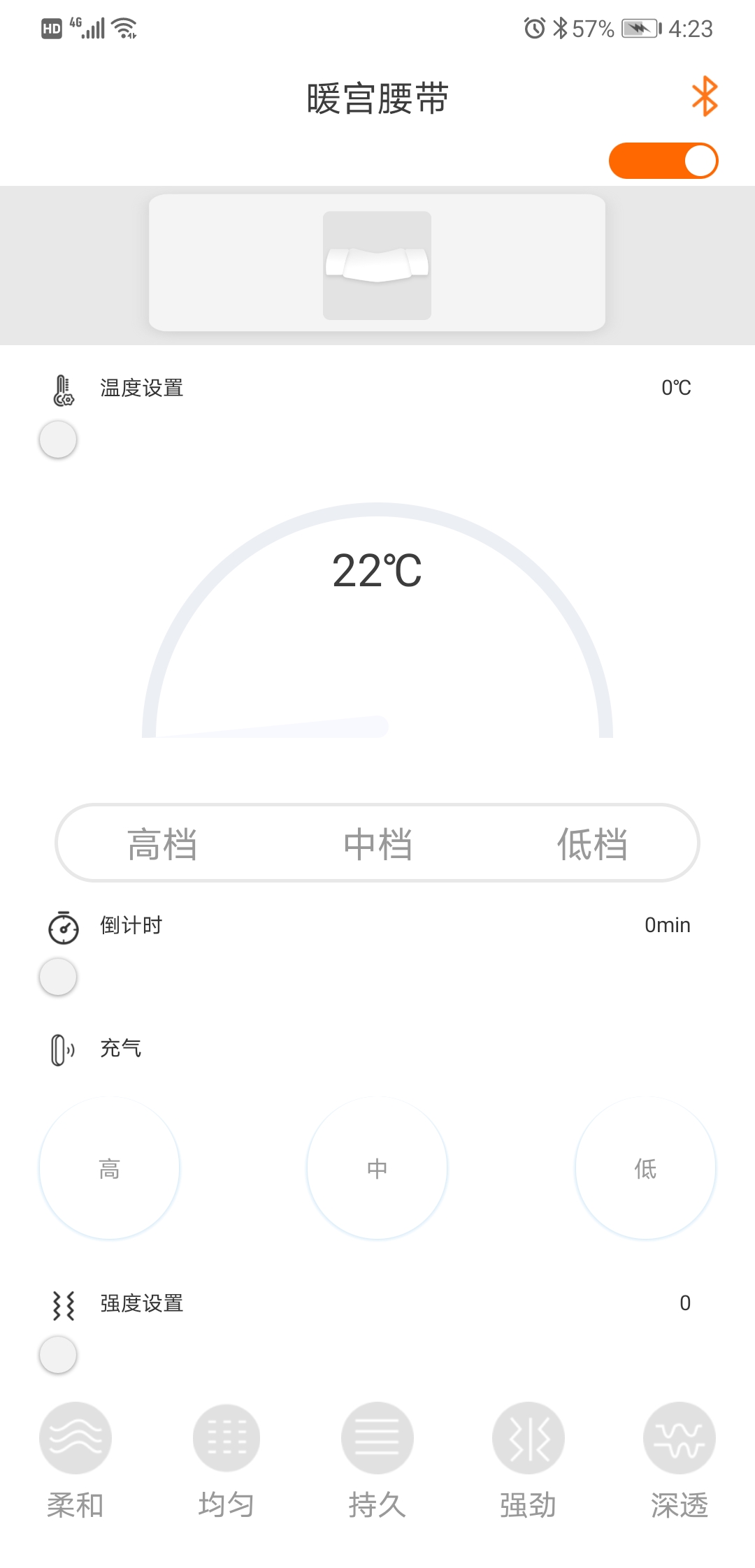This screenshot has width=755, height=1568.
Task: Choose 低 inflation level
Action: tap(645, 1168)
